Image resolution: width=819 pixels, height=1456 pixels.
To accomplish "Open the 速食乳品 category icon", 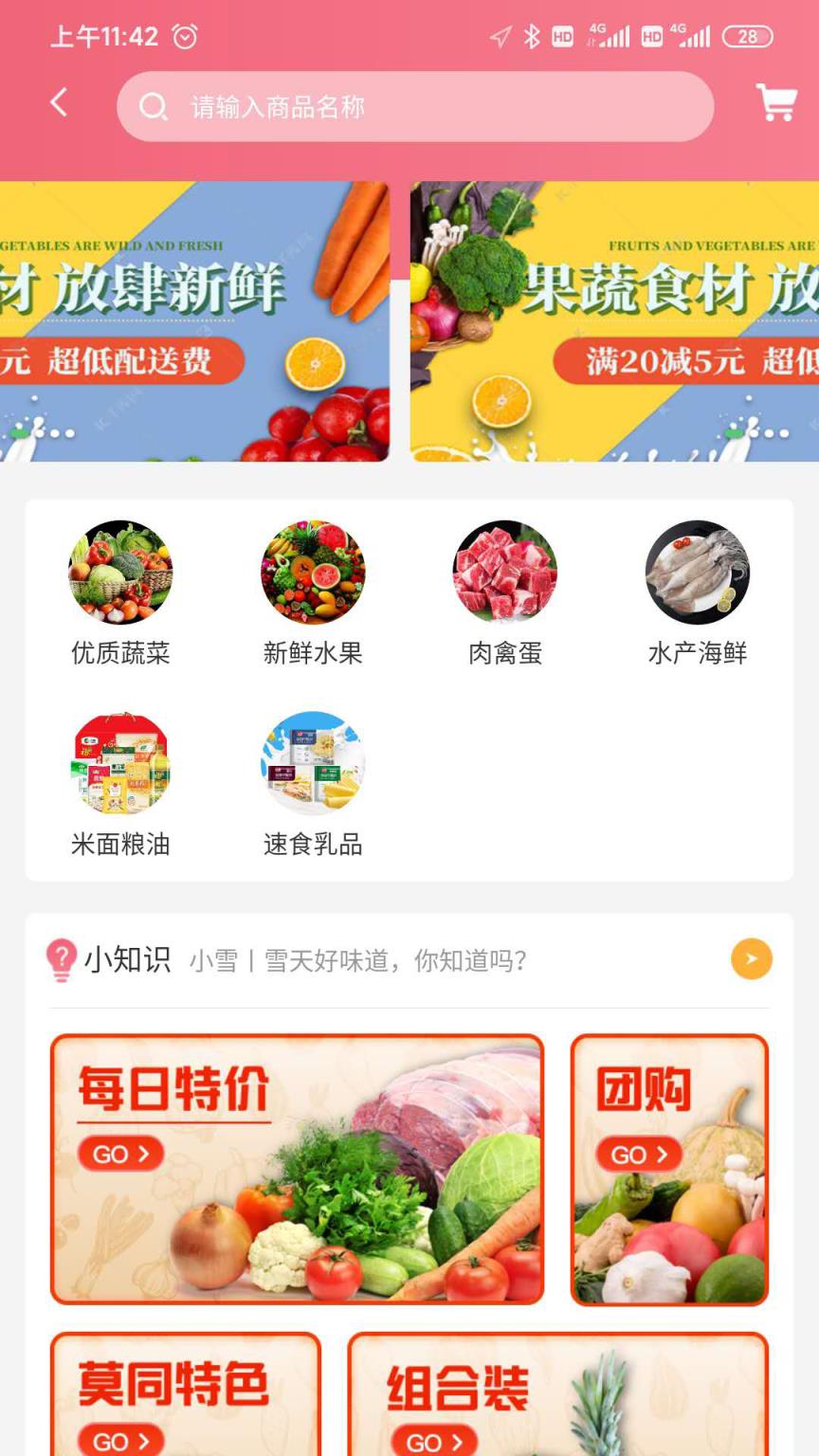I will tap(313, 764).
